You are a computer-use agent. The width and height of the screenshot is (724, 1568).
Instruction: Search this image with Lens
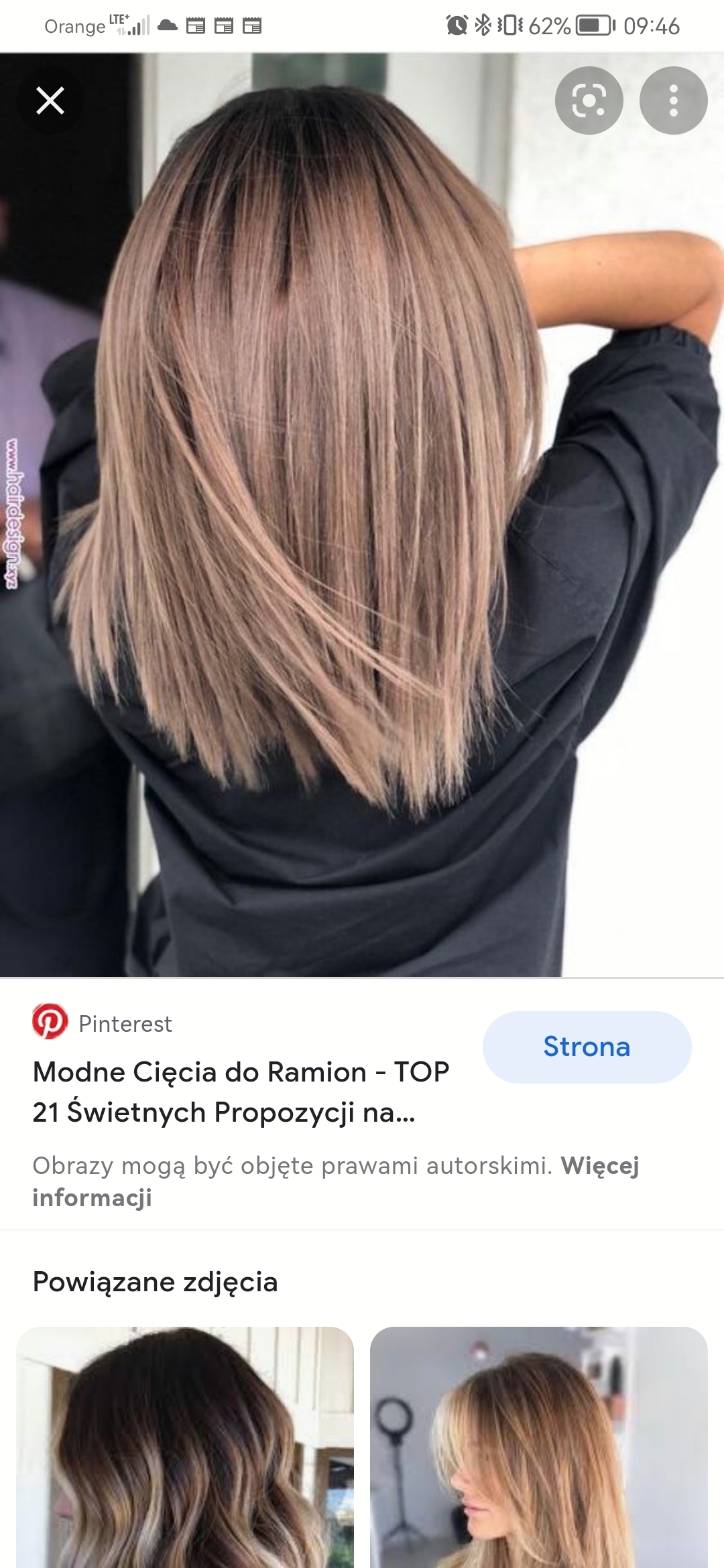[x=589, y=101]
